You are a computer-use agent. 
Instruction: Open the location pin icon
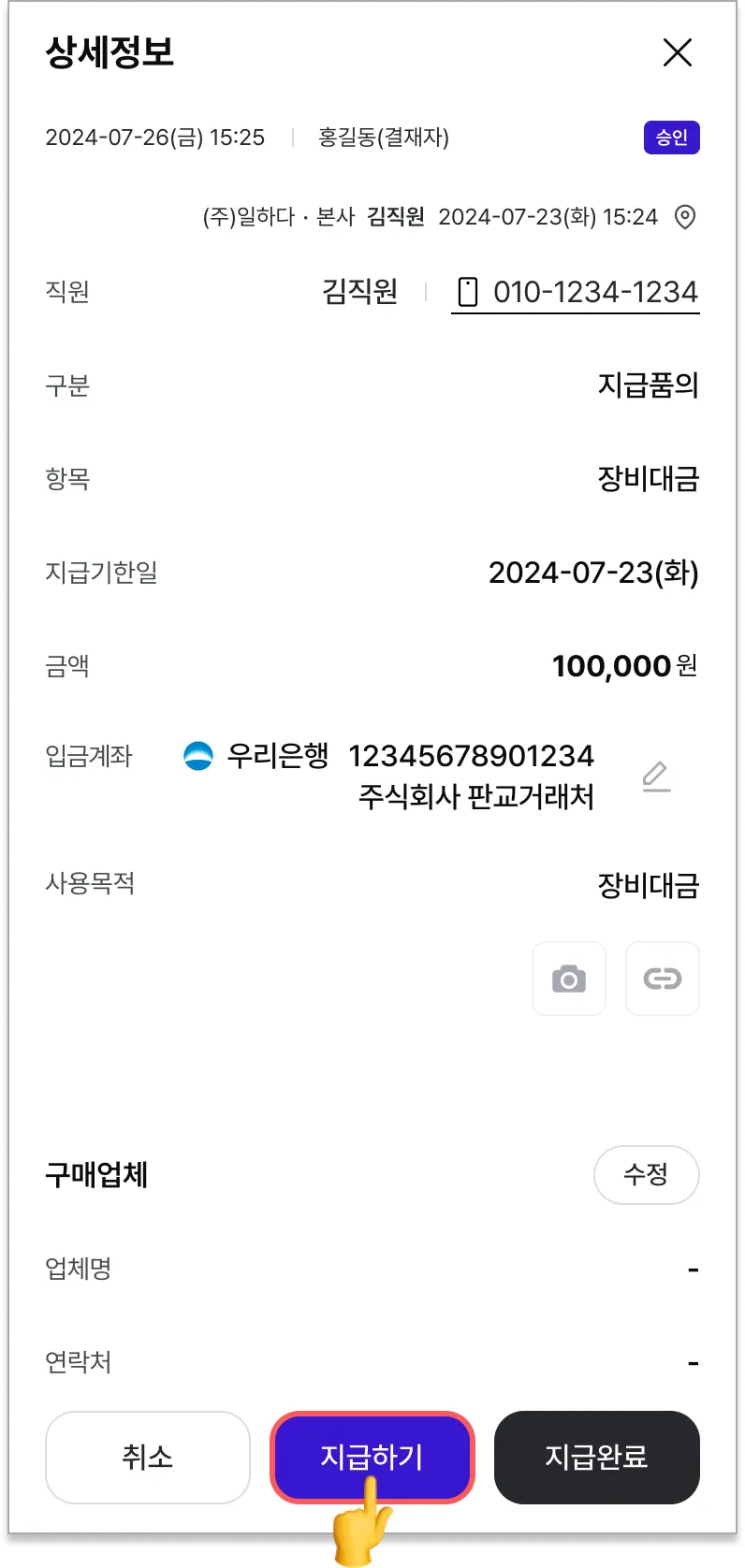tap(685, 217)
